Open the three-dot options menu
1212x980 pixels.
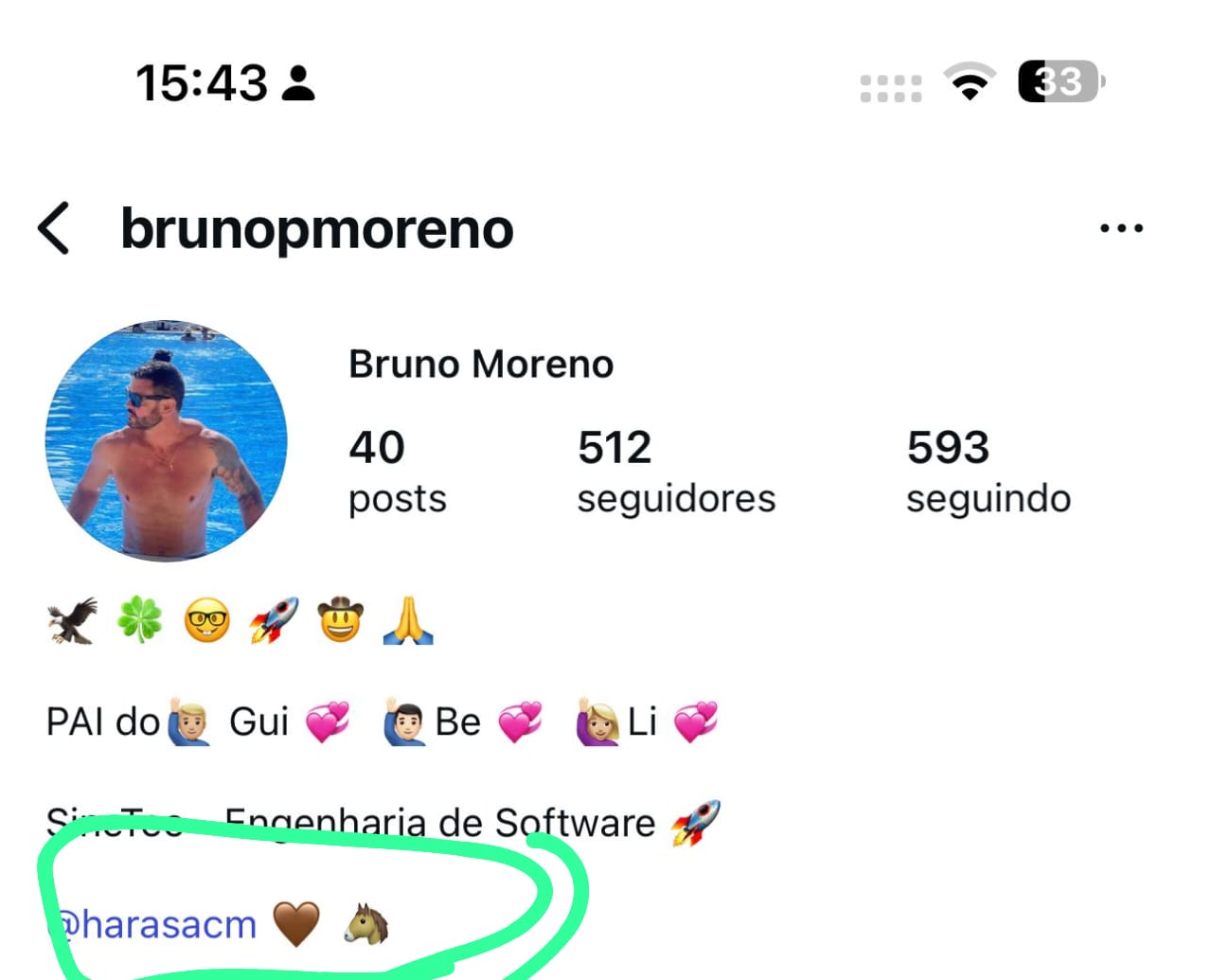[1121, 228]
